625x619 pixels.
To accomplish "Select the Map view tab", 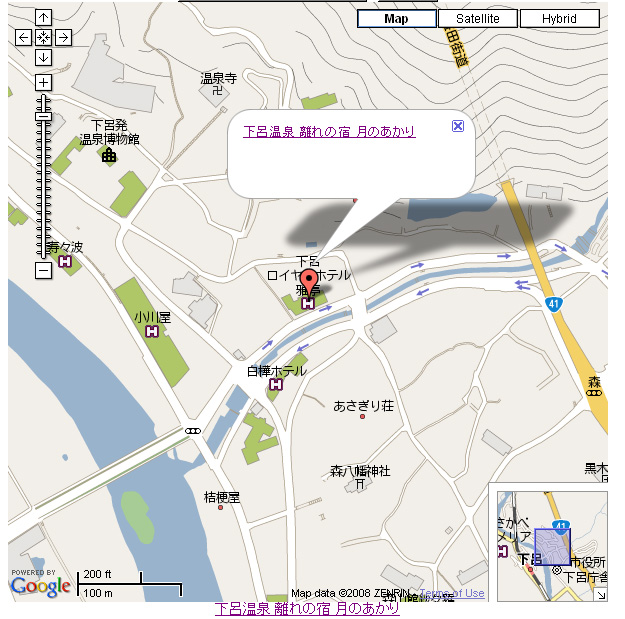I will click(x=396, y=19).
